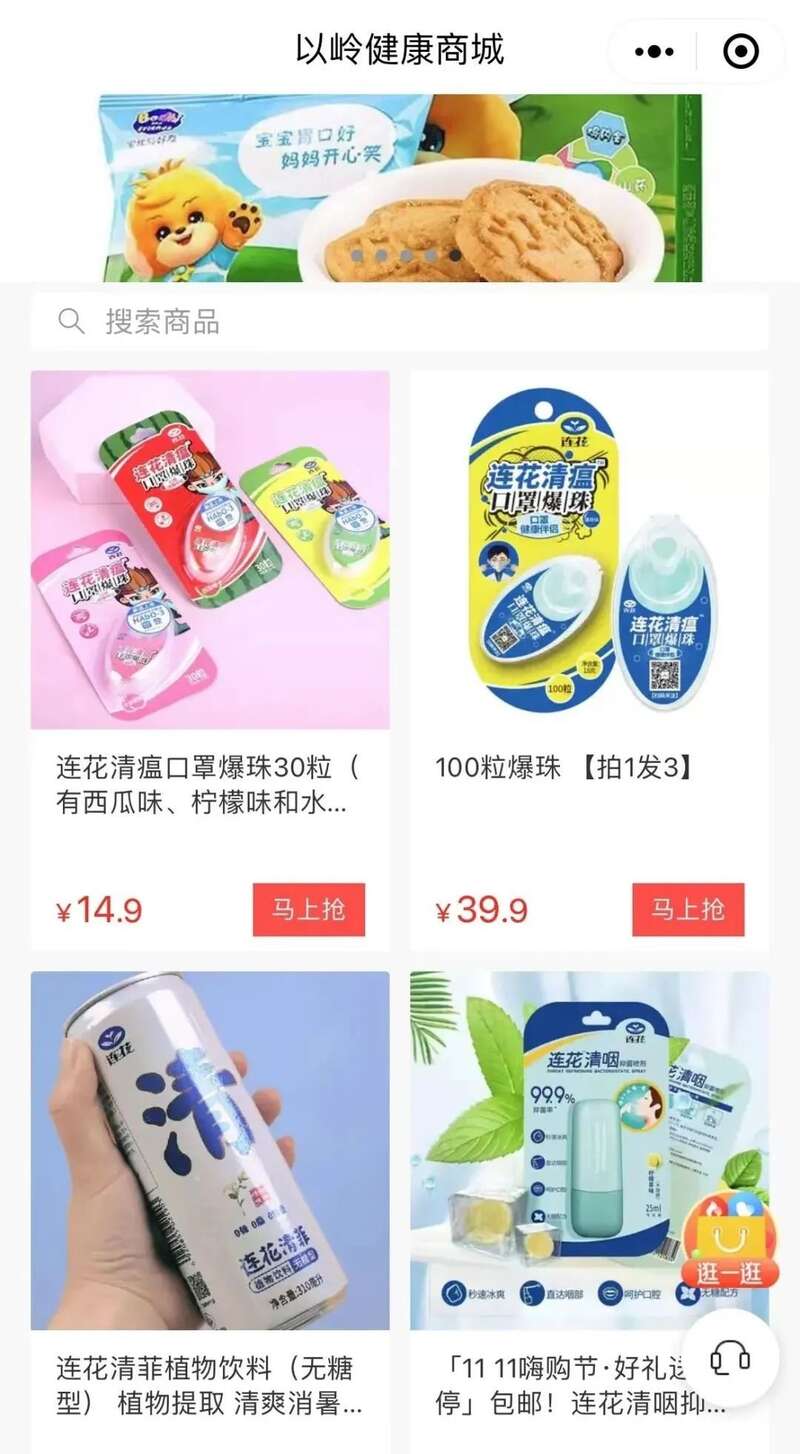Image resolution: width=800 pixels, height=1454 pixels.
Task: Open the 100粒爆珠【拍1发3】 product card
Action: click(589, 550)
